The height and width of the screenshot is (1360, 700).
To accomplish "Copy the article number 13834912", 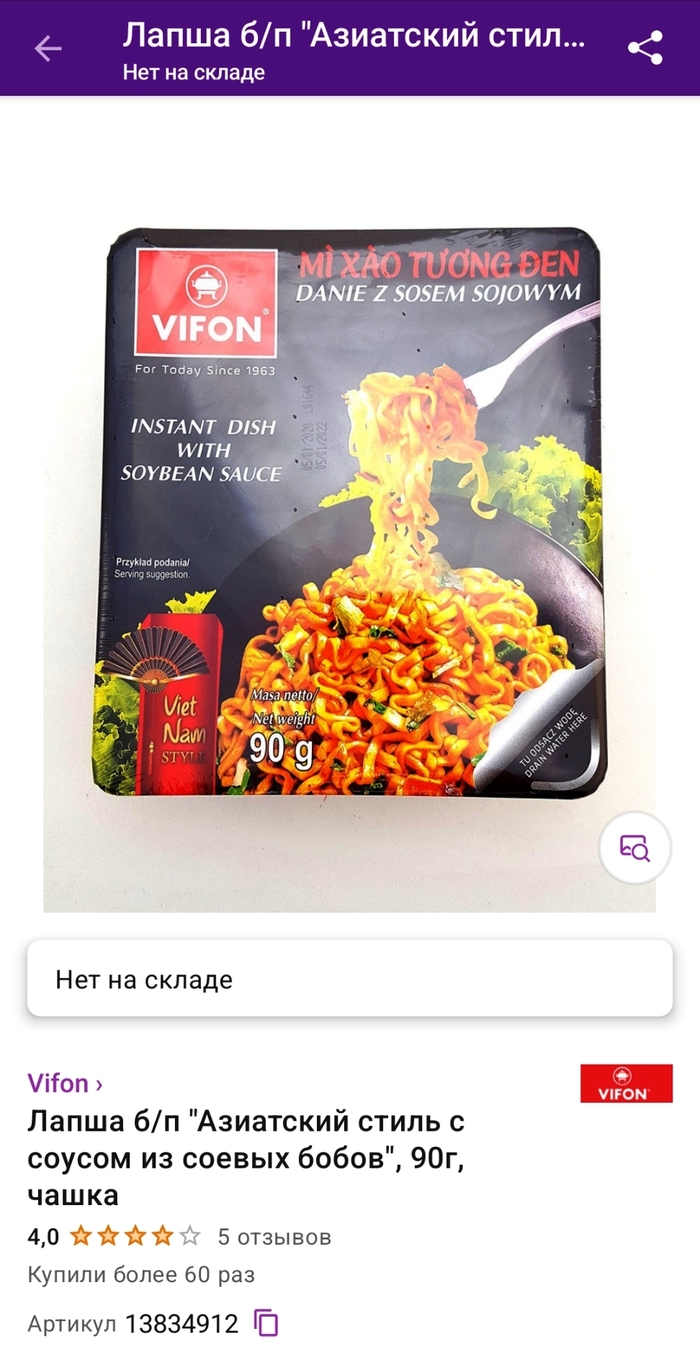I will pyautogui.click(x=266, y=1323).
